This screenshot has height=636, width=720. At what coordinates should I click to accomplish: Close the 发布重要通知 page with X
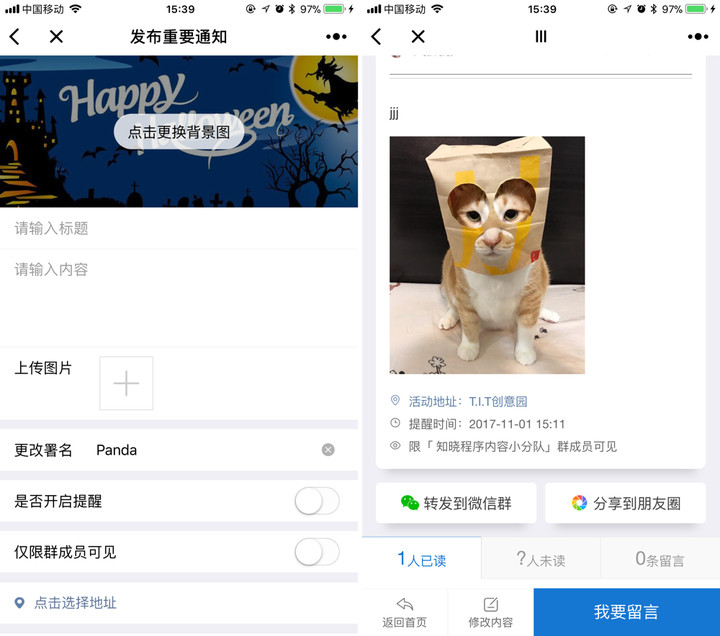(56, 37)
